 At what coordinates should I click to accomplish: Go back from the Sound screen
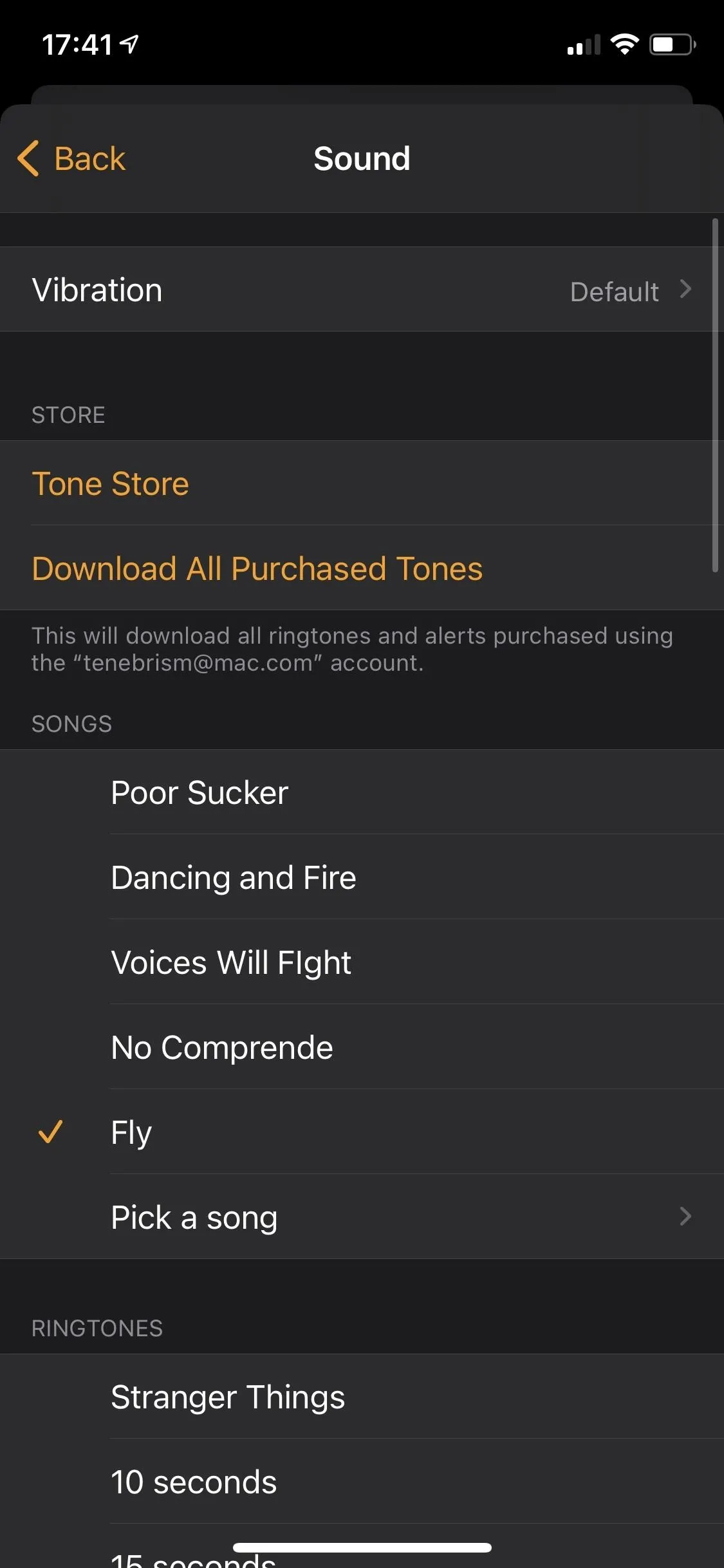[71, 158]
